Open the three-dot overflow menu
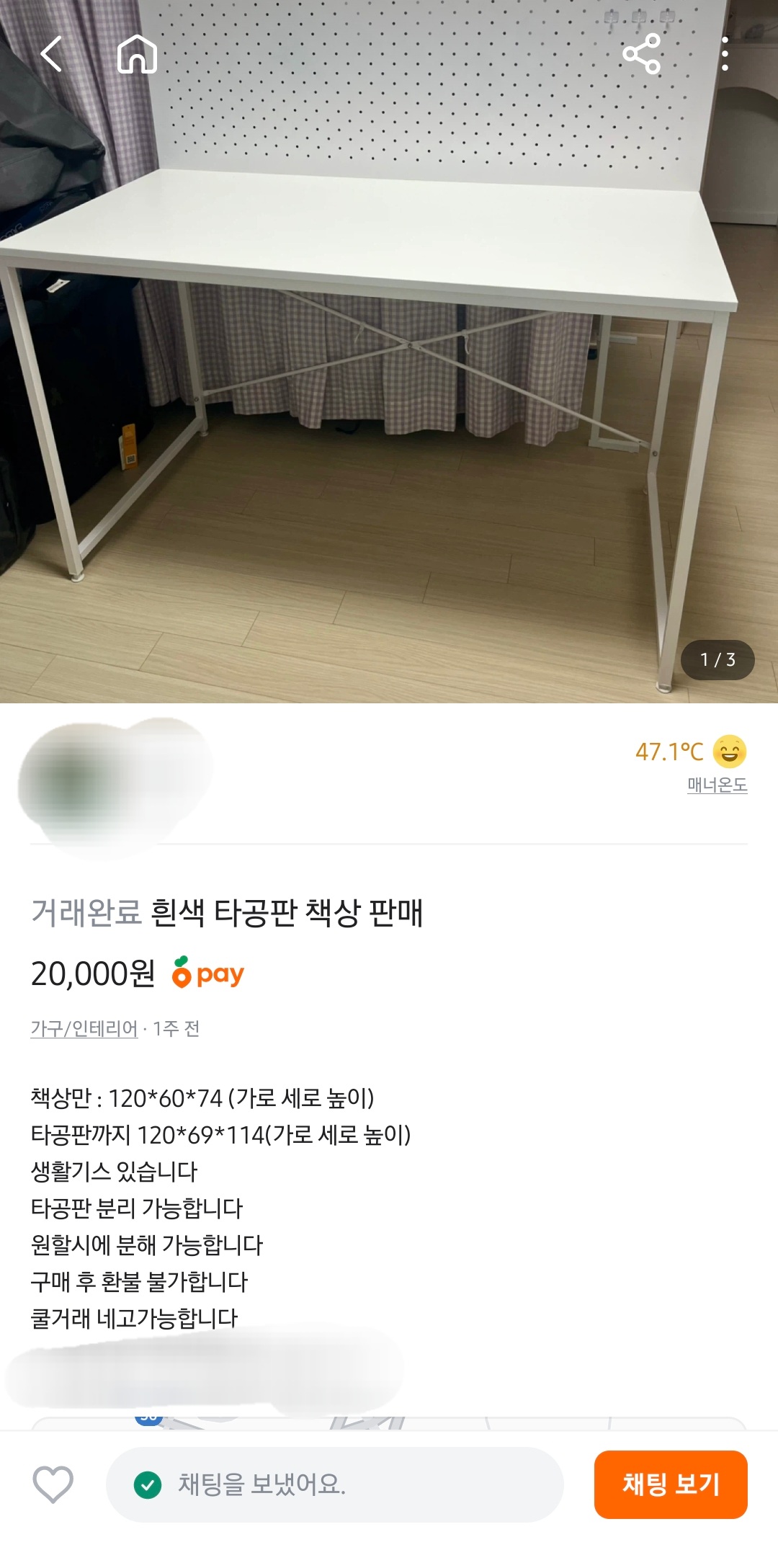 (725, 54)
